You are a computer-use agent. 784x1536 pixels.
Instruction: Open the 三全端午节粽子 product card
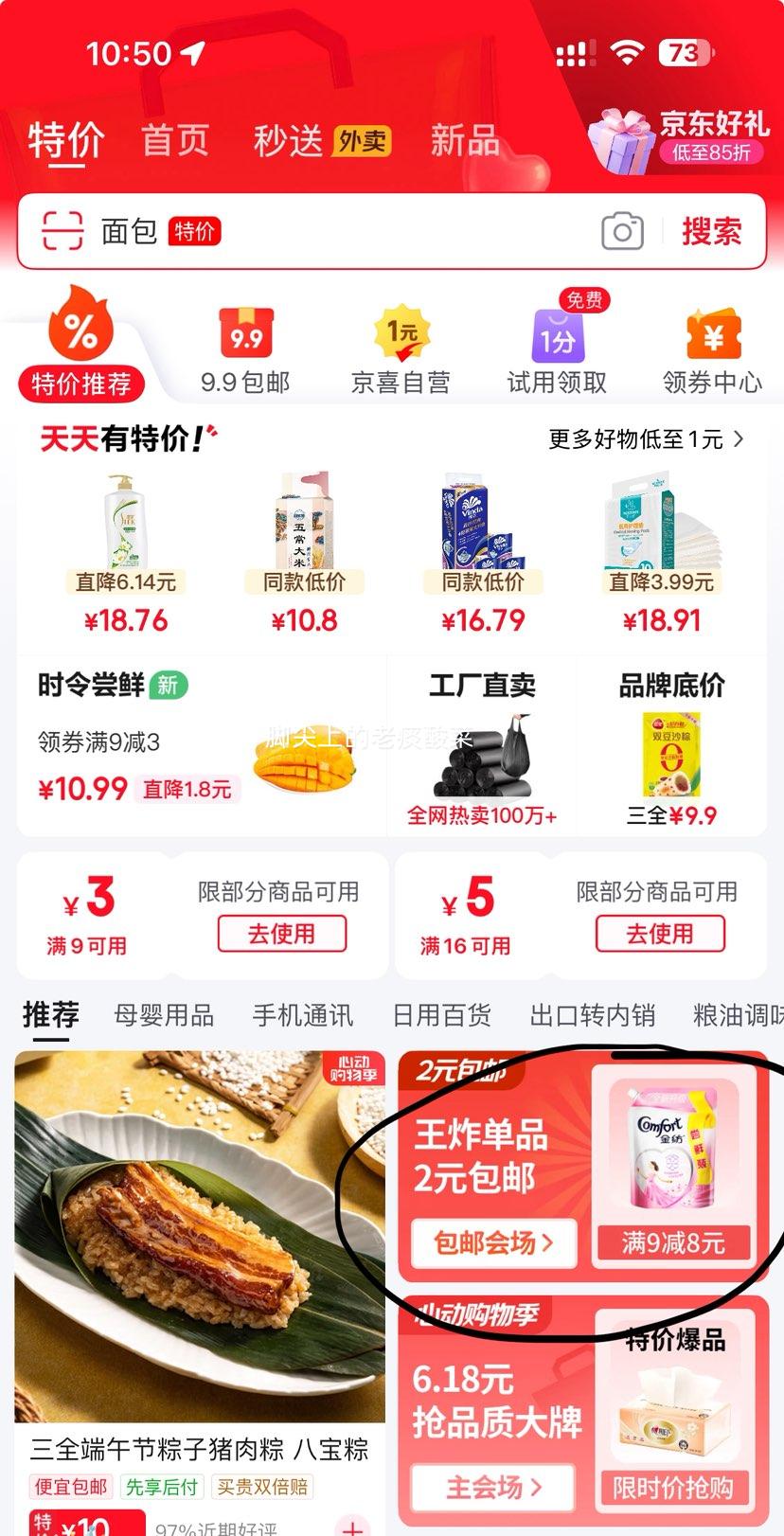coord(199,1278)
